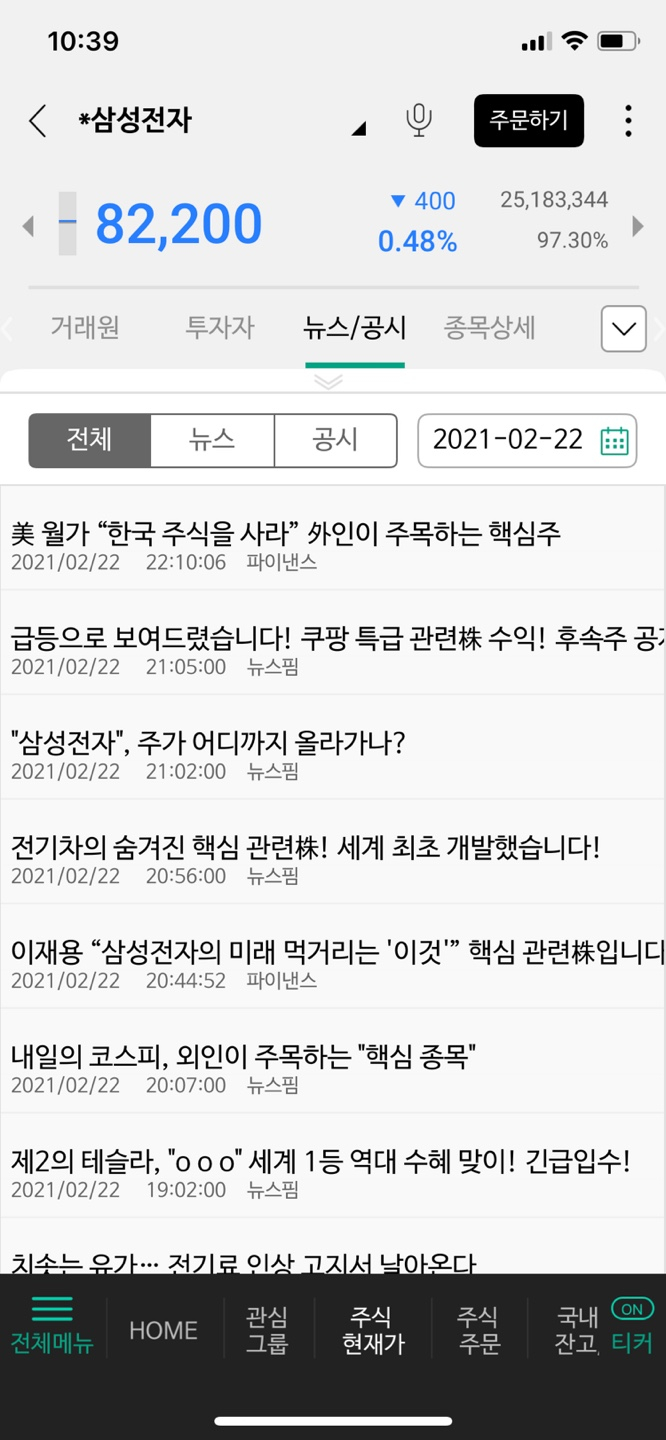666x1440 pixels.
Task: Tap the 주문하기 order button
Action: tap(528, 121)
